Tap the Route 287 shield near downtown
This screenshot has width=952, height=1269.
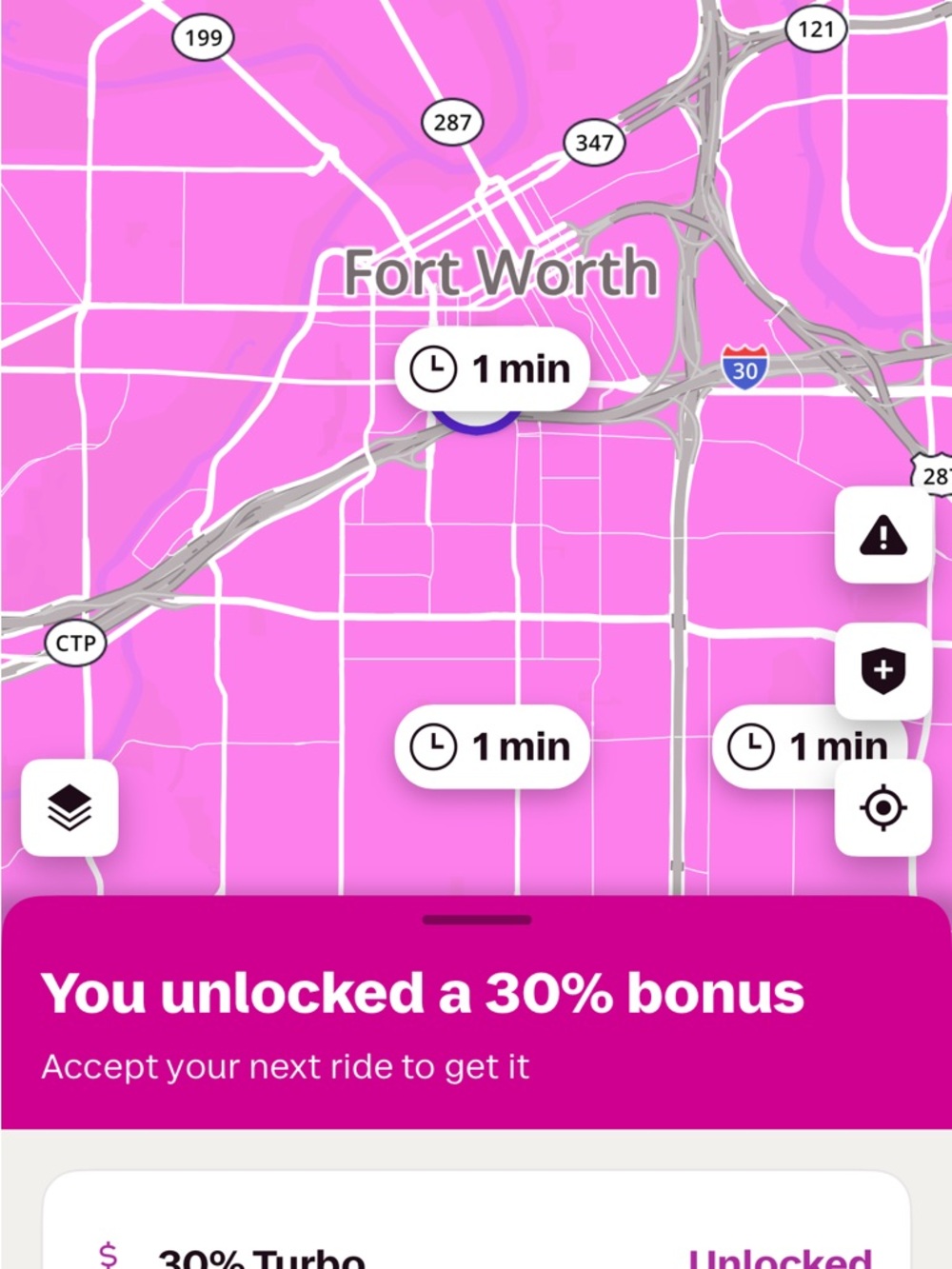[x=452, y=121]
